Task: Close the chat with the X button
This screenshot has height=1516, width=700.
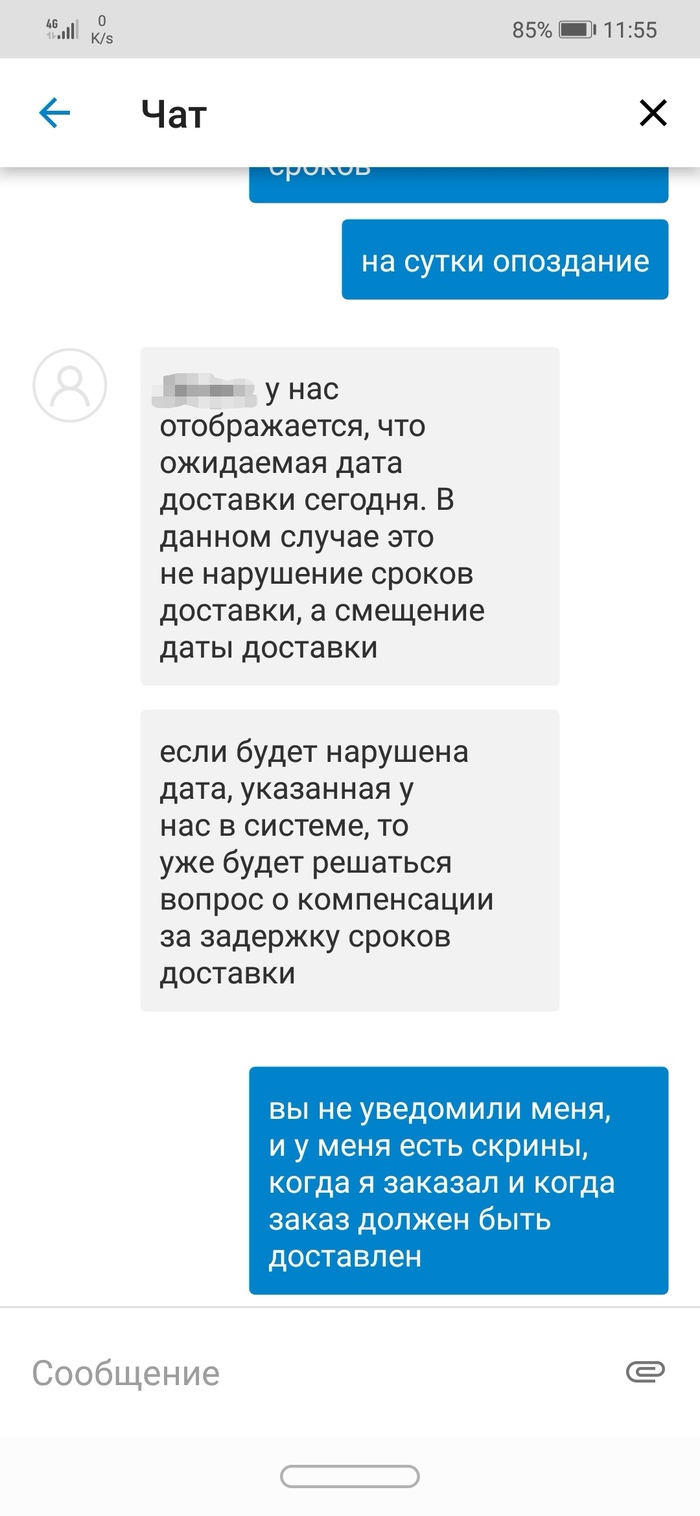Action: (652, 113)
